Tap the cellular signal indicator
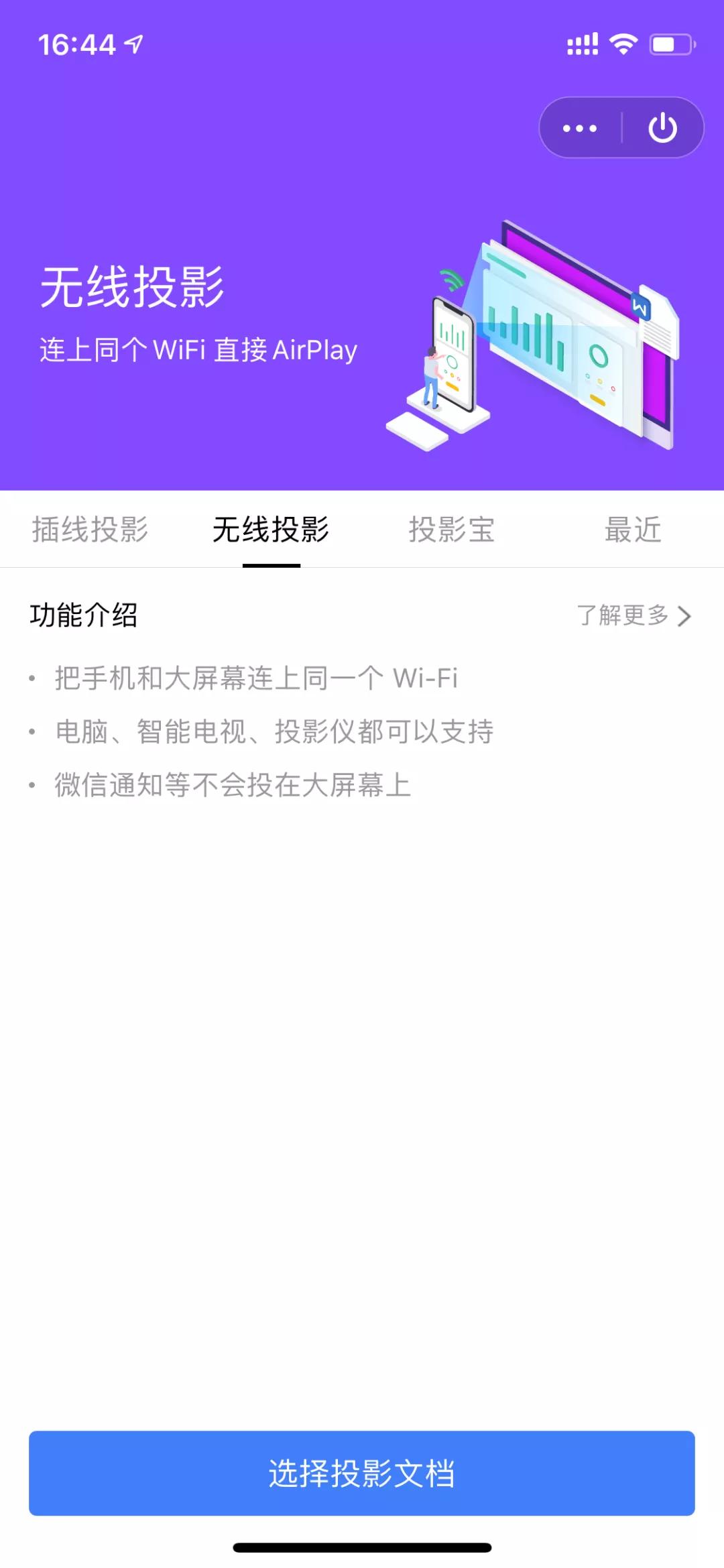724x1568 pixels. pyautogui.click(x=583, y=43)
